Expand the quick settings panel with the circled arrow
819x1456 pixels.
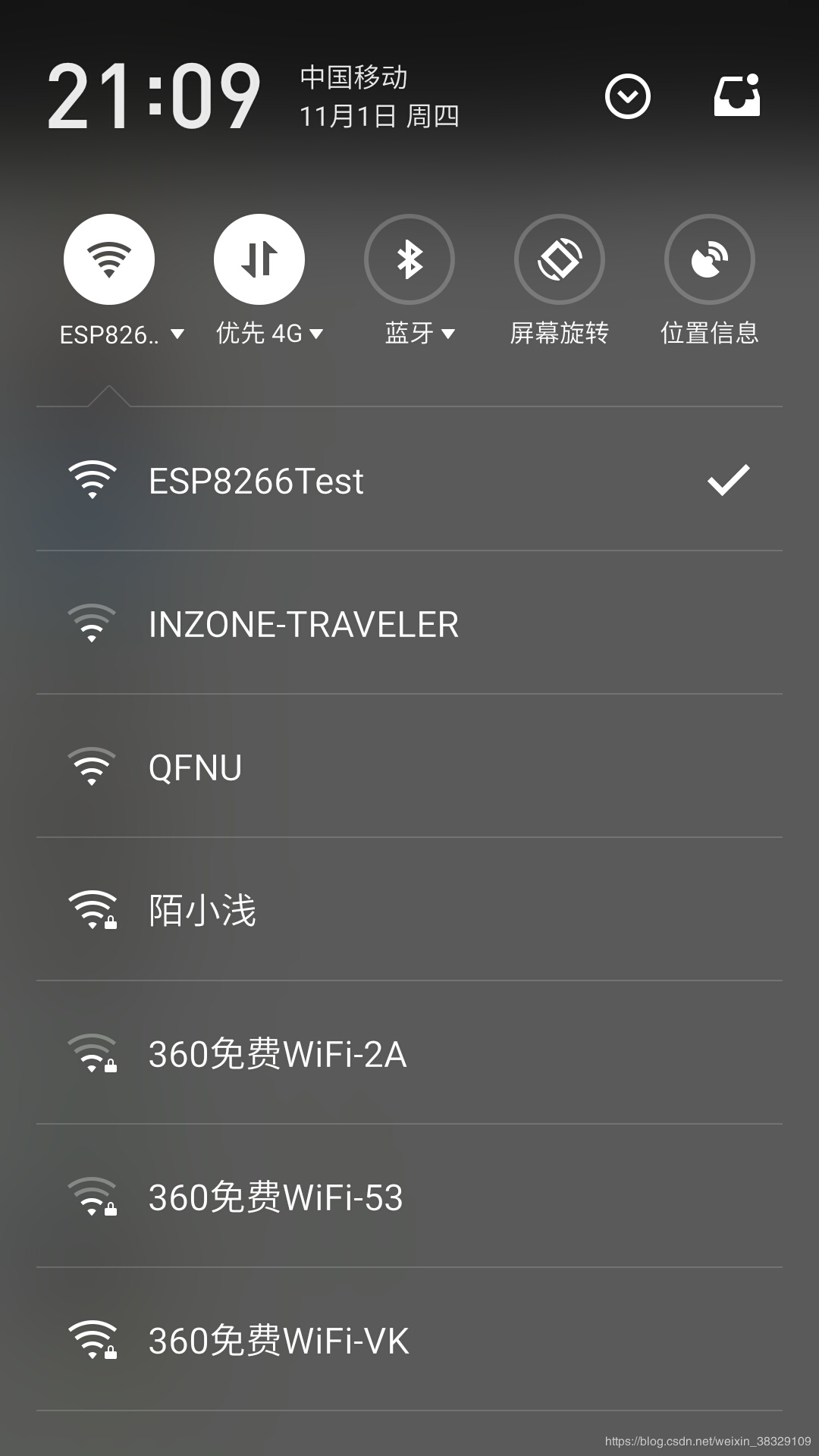pyautogui.click(x=628, y=97)
